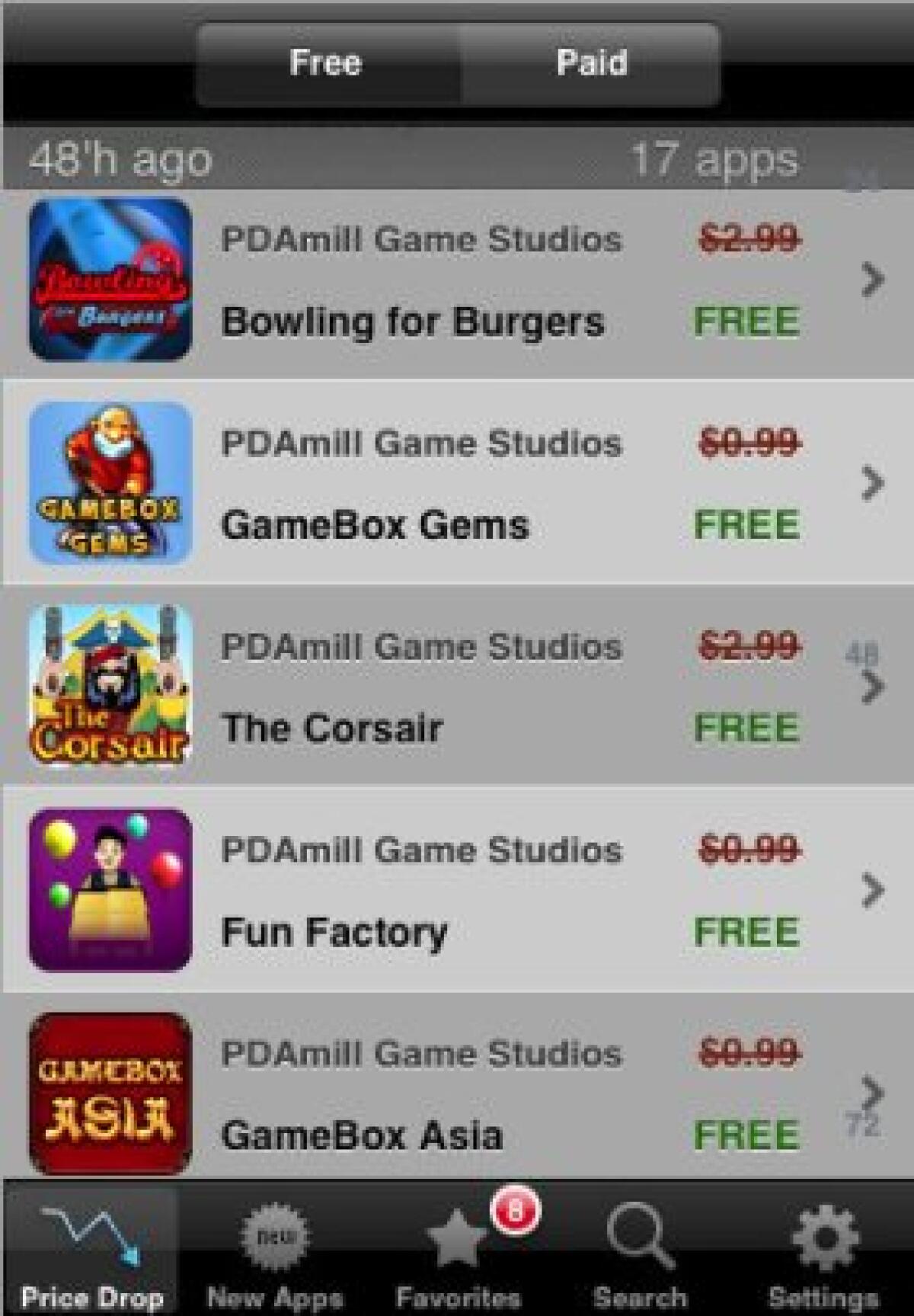The height and width of the screenshot is (1316, 914).
Task: Tap the GameBox Gems app icon
Action: pos(108,483)
